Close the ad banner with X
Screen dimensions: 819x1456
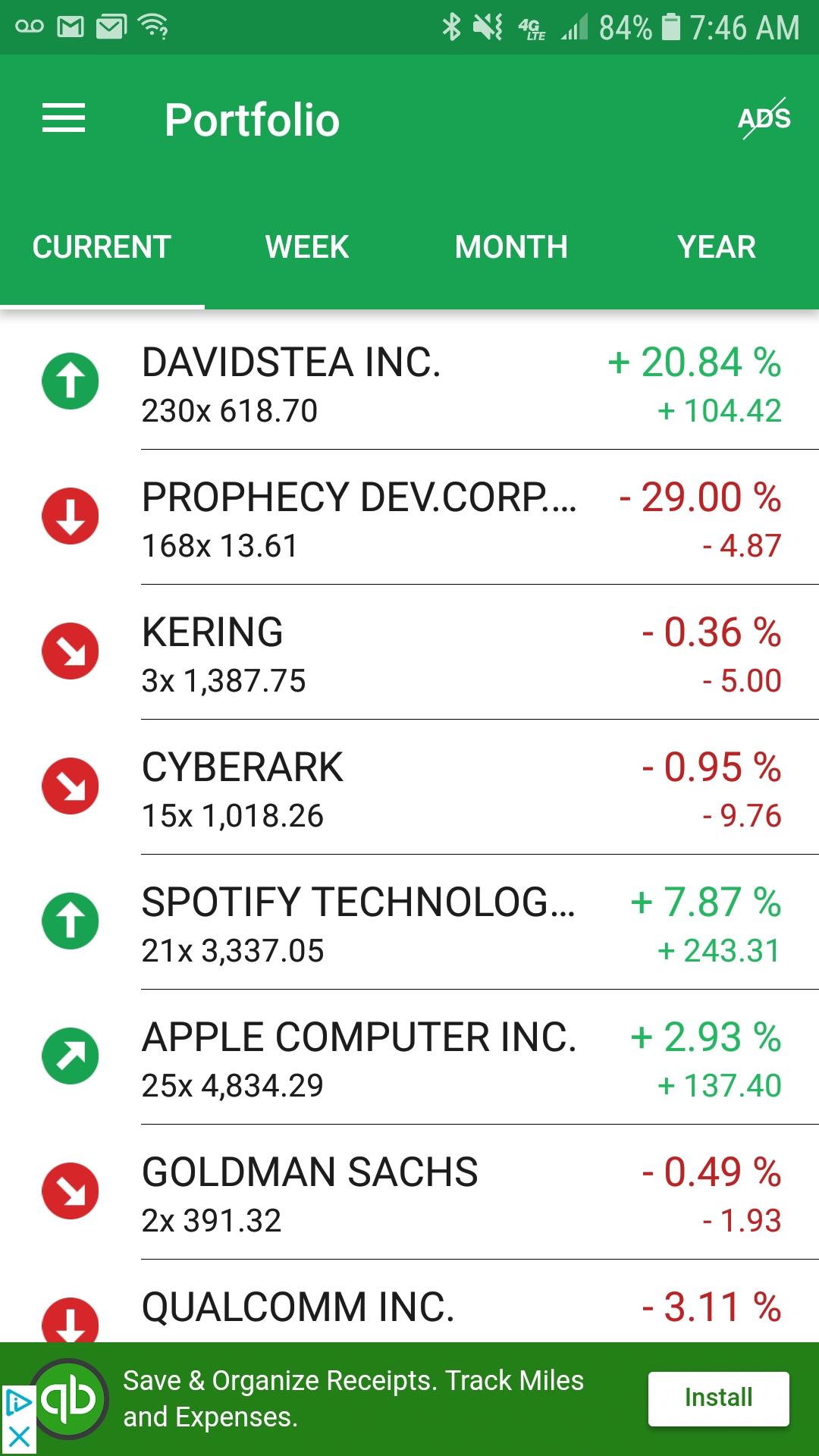click(18, 1437)
